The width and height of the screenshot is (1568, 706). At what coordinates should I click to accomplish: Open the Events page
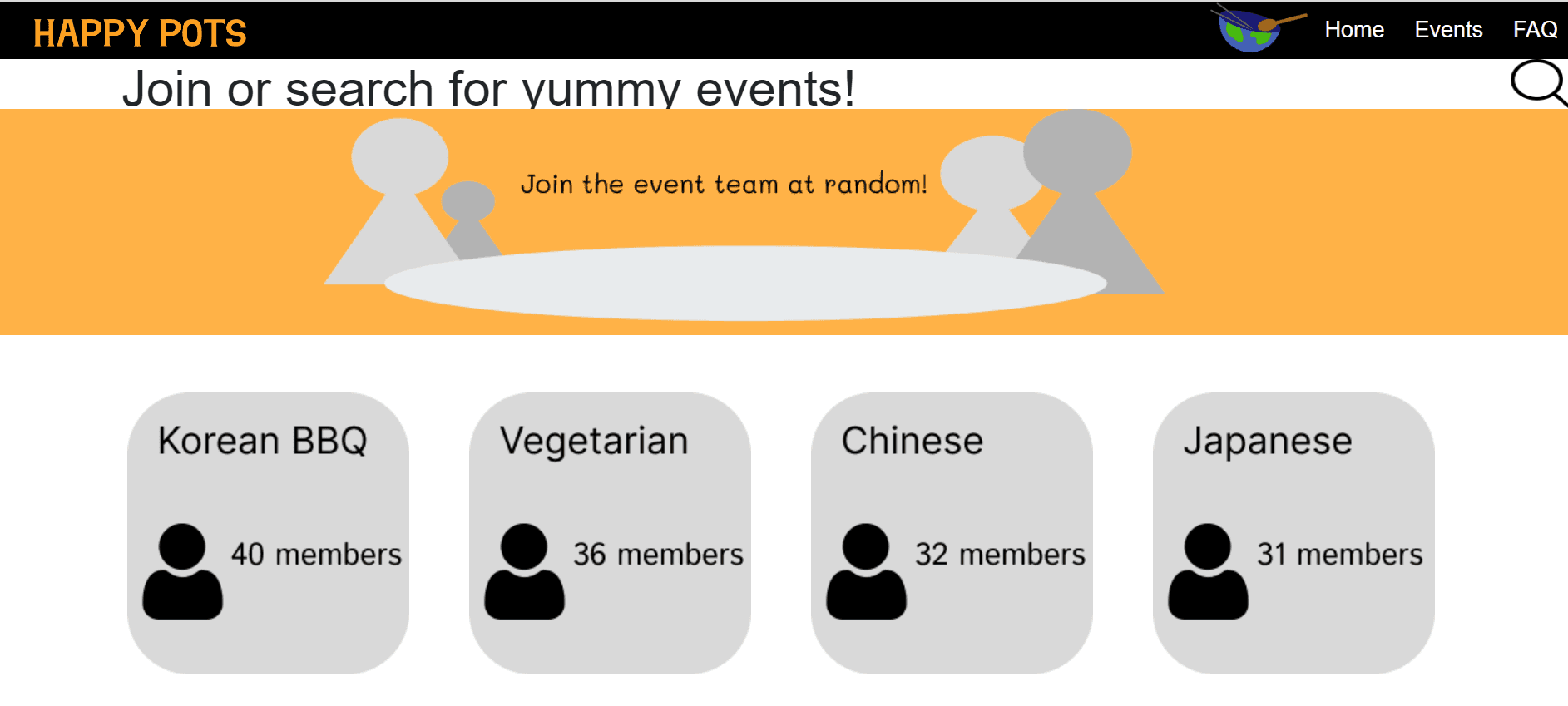click(x=1448, y=30)
